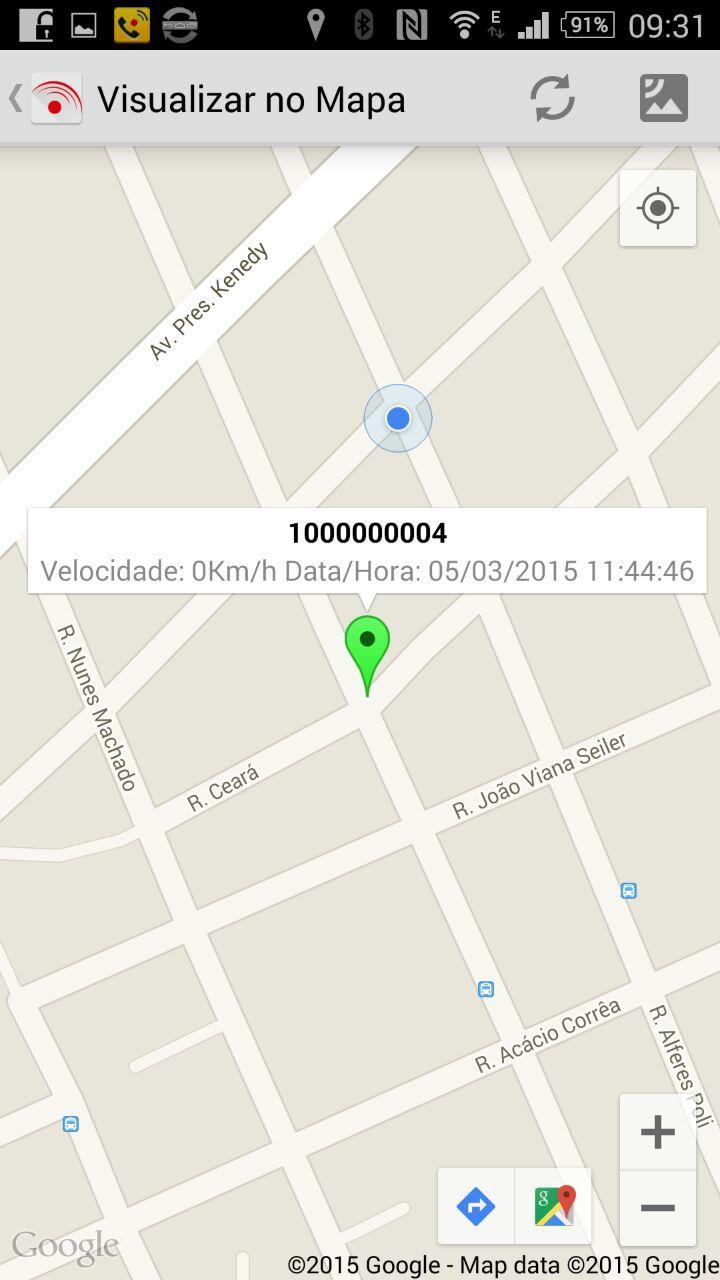Launch Google Maps via its app icon
Screen dimensions: 720x1280
click(553, 1206)
